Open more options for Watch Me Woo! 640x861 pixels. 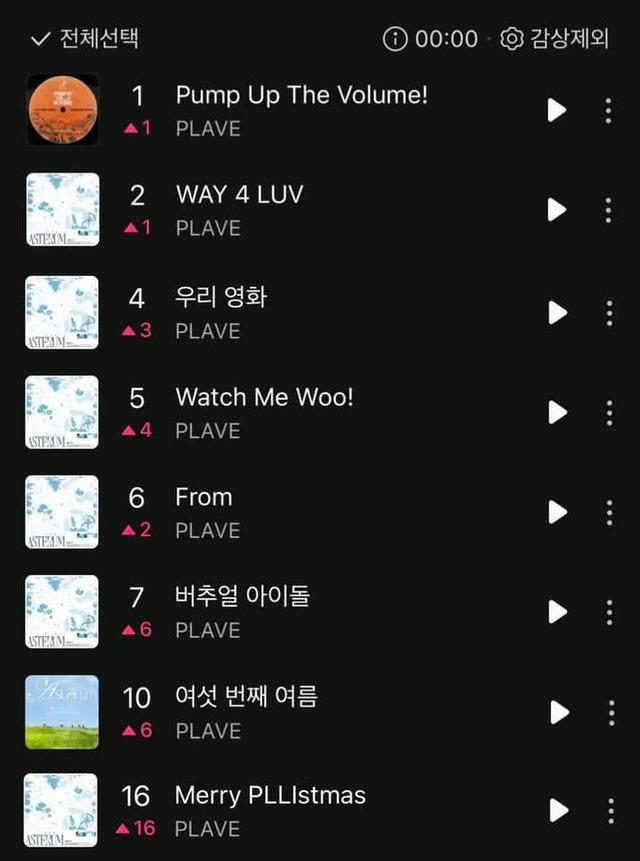tap(608, 412)
